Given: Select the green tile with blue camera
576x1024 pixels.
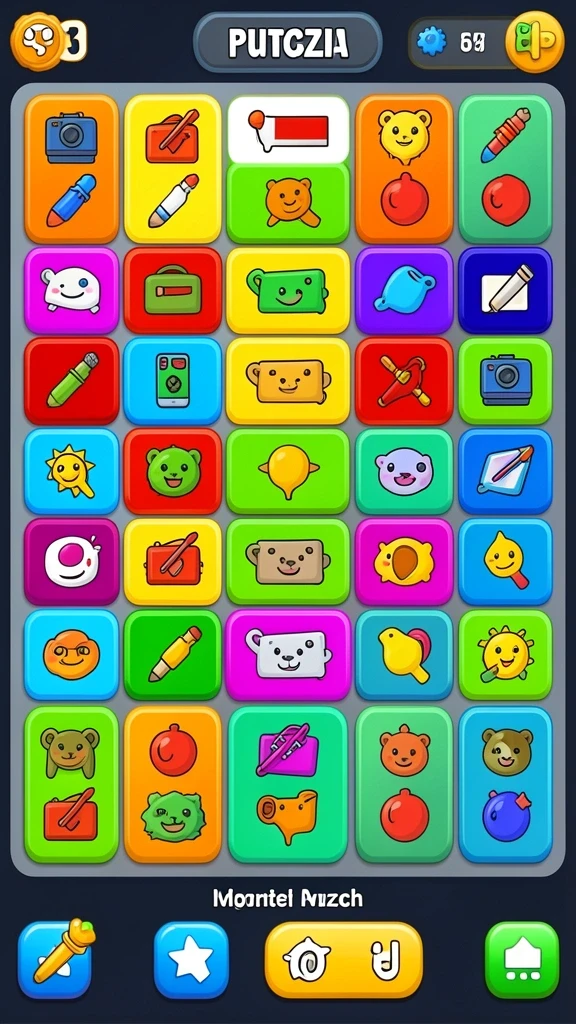Looking at the screenshot, I should 505,381.
